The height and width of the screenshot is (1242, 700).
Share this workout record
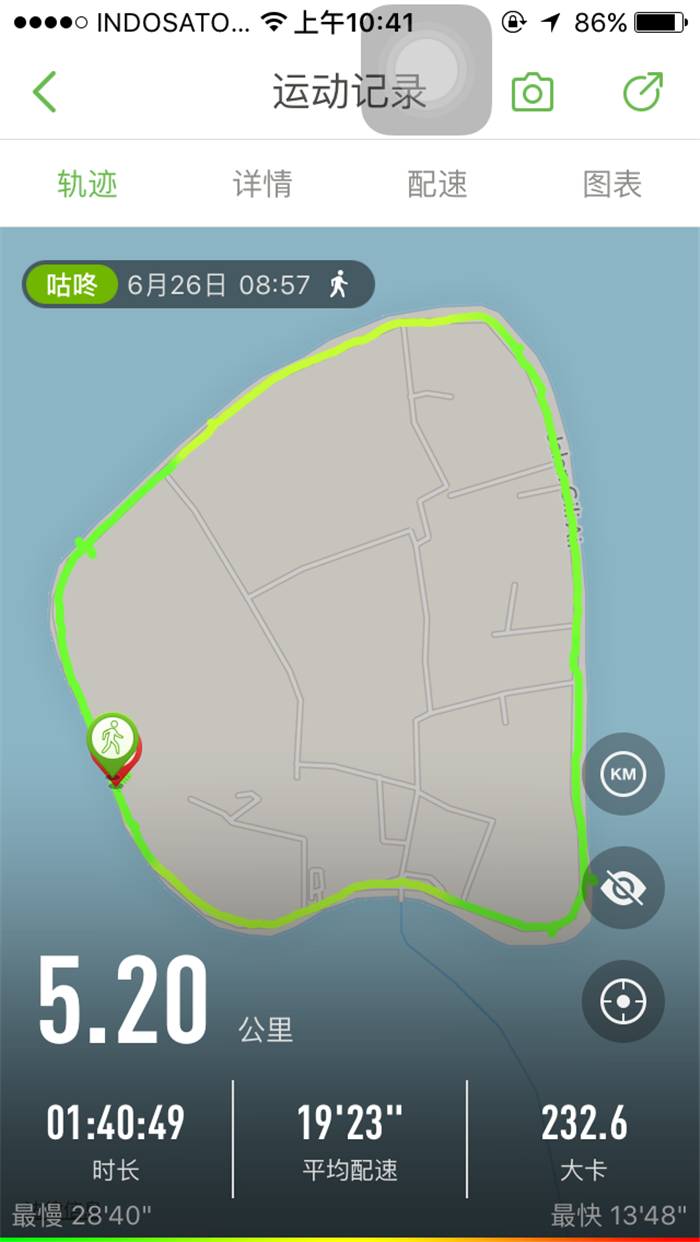point(642,92)
